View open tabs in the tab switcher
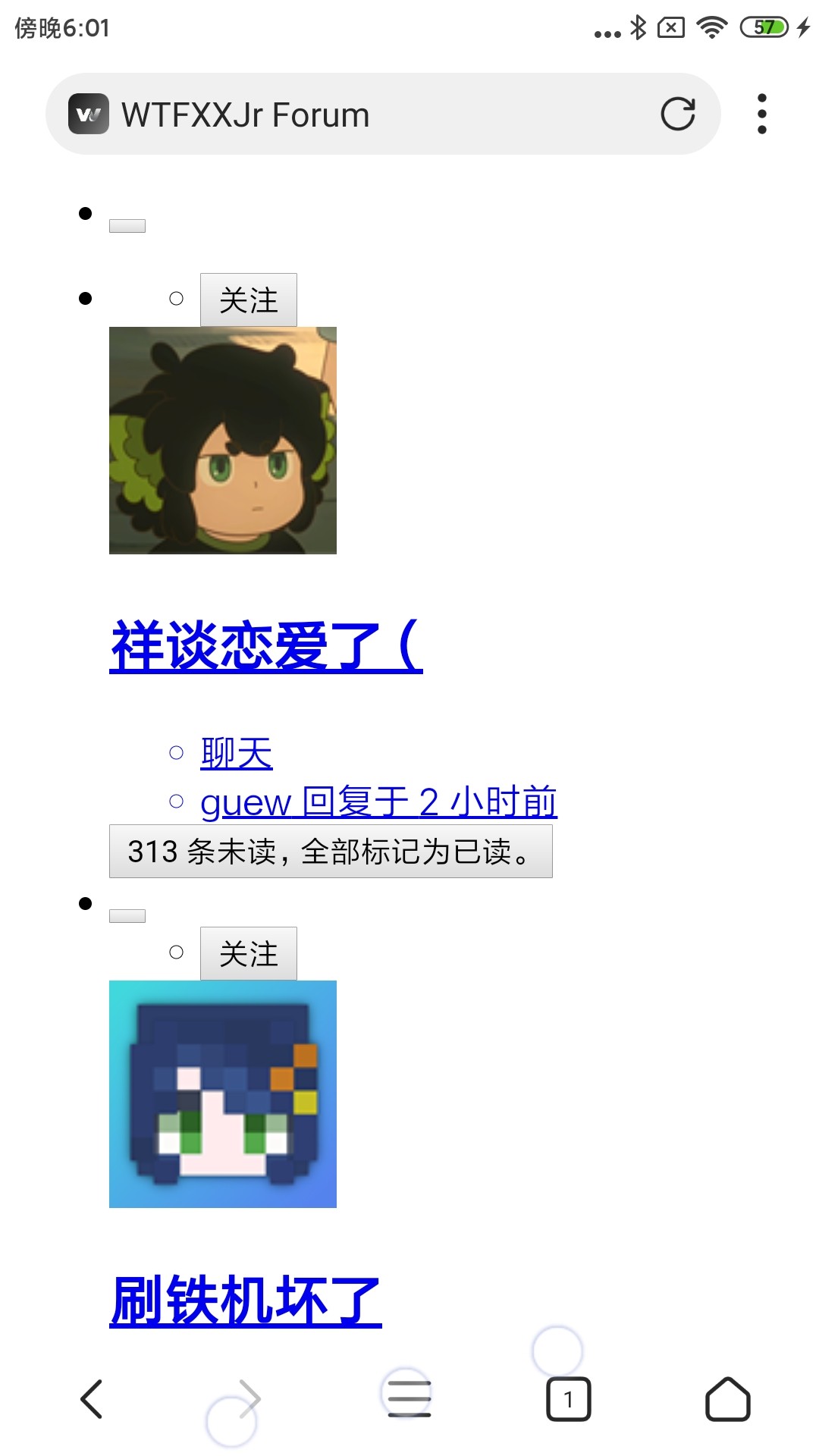 coord(568,1399)
